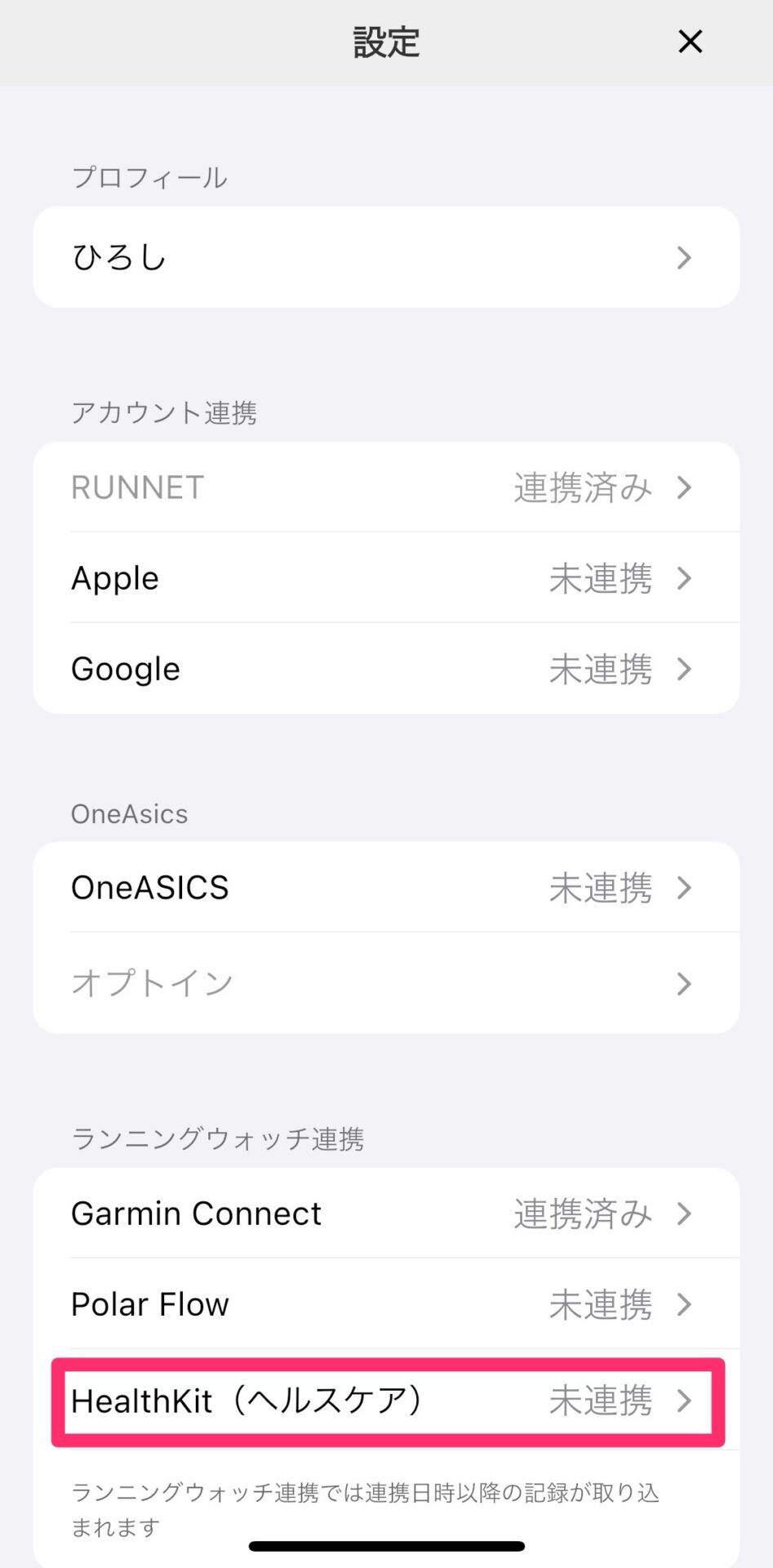
Task: Close the 設定 screen
Action: tap(690, 42)
